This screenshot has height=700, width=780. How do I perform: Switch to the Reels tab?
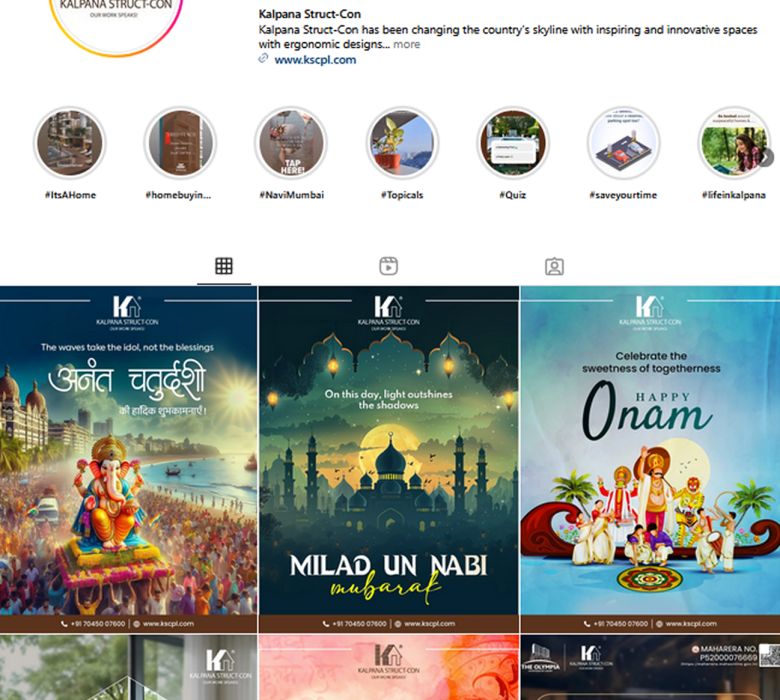click(x=389, y=266)
